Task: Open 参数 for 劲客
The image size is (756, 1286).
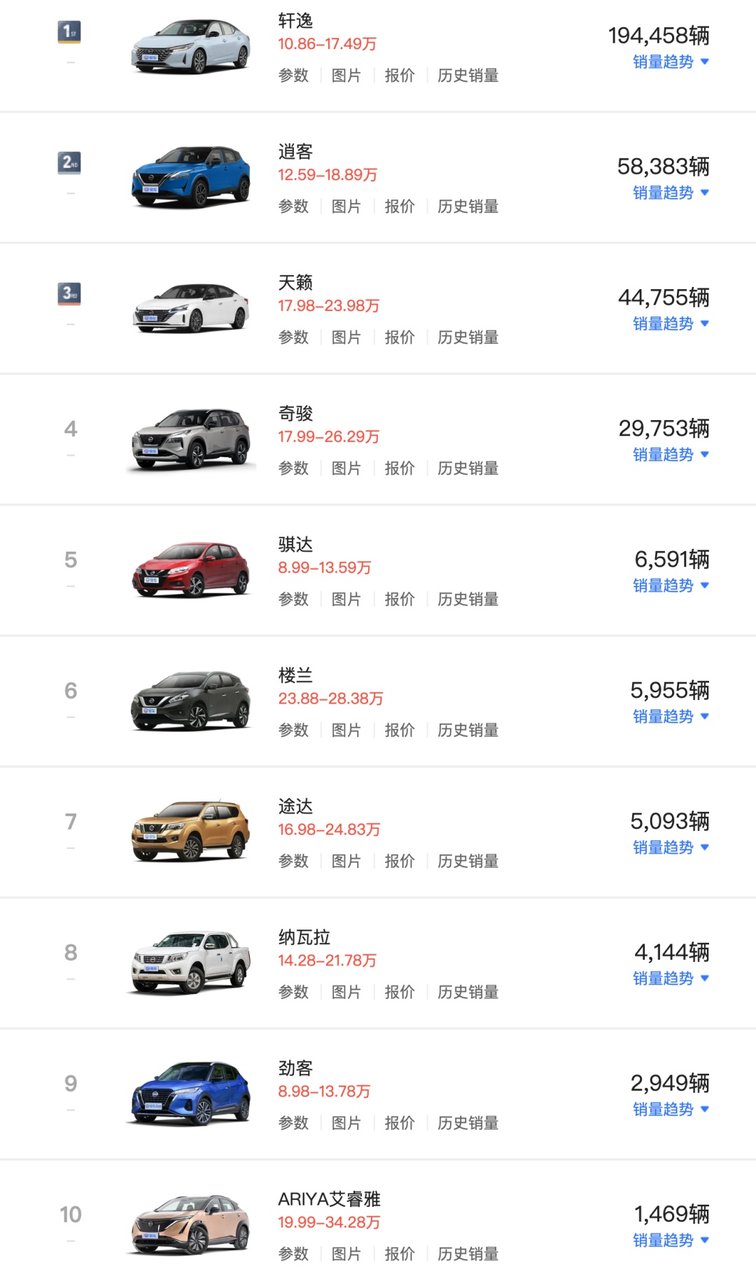Action: coord(293,1123)
